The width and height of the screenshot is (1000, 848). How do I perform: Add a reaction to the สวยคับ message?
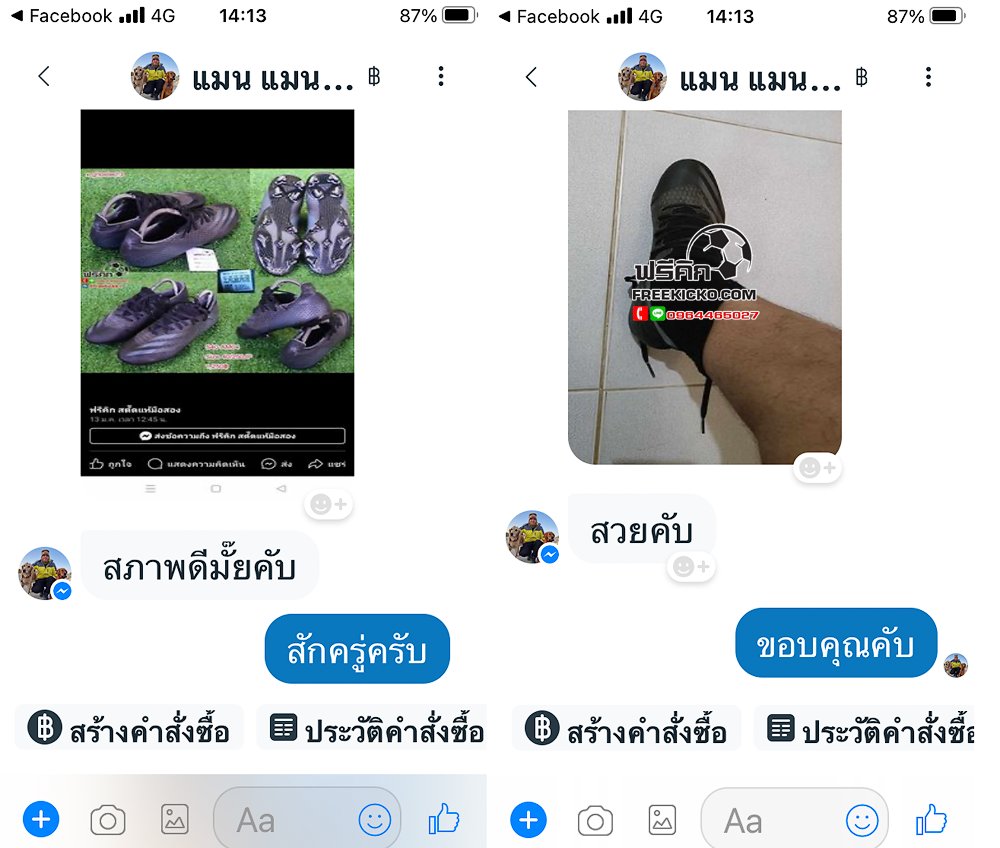pos(690,567)
